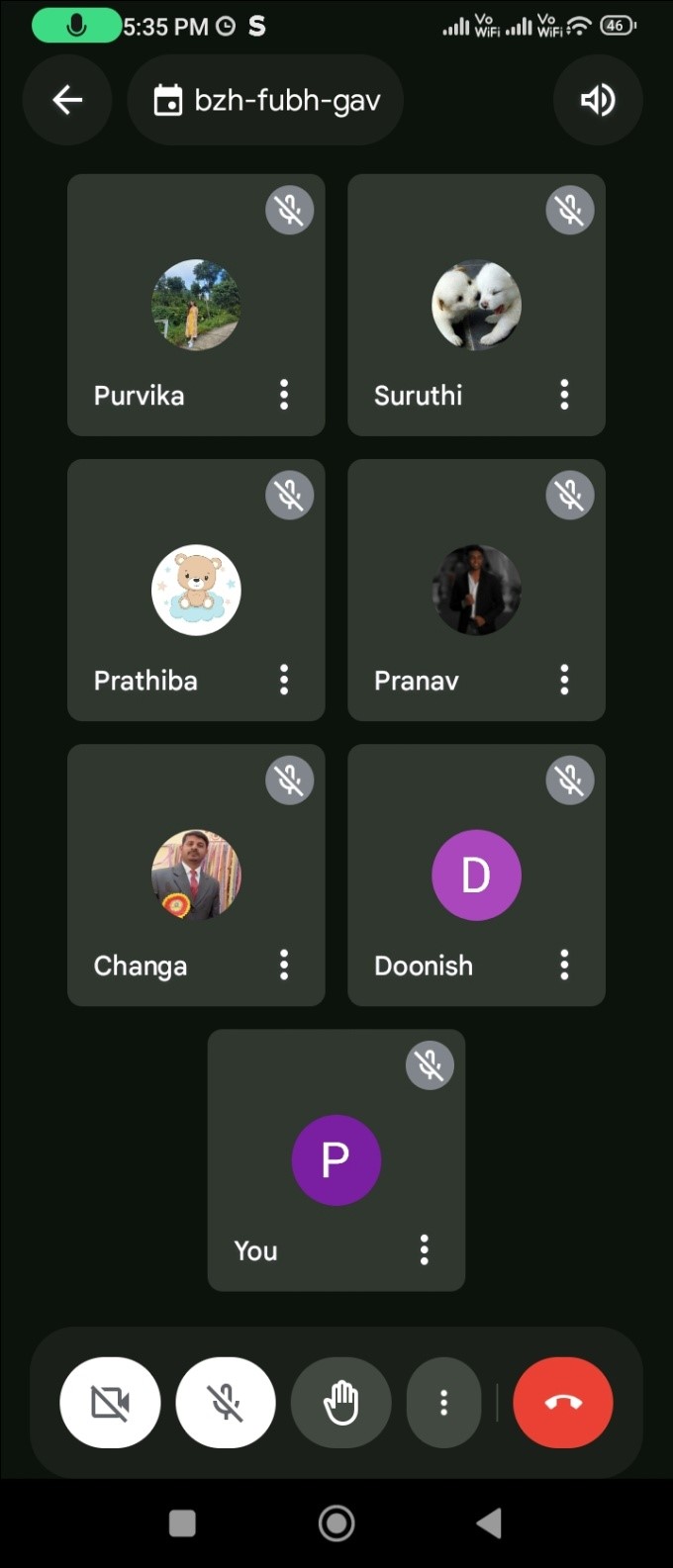Unmute your microphone
This screenshot has width=673, height=1568.
pyautogui.click(x=226, y=1402)
